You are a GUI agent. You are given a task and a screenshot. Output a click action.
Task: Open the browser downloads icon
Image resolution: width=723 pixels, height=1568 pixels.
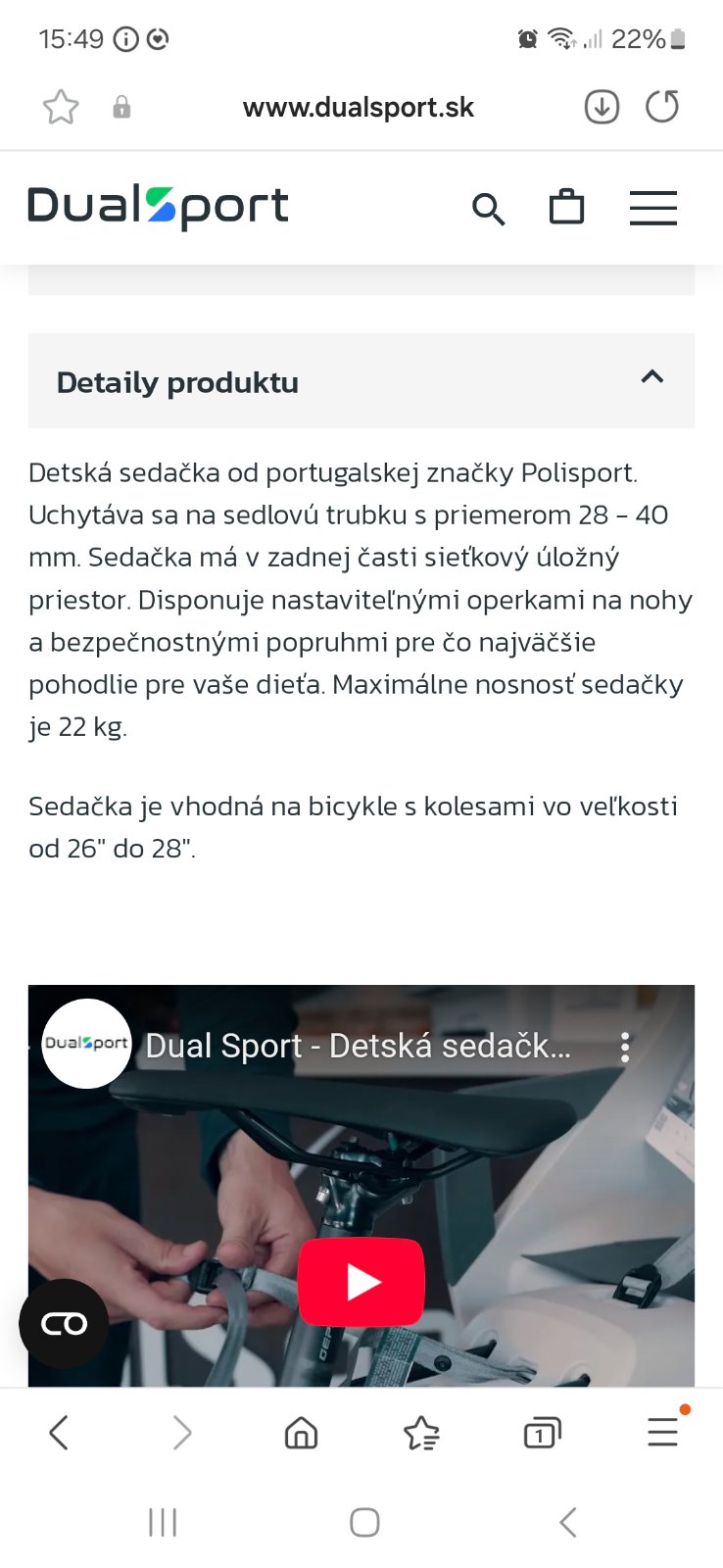pos(602,107)
